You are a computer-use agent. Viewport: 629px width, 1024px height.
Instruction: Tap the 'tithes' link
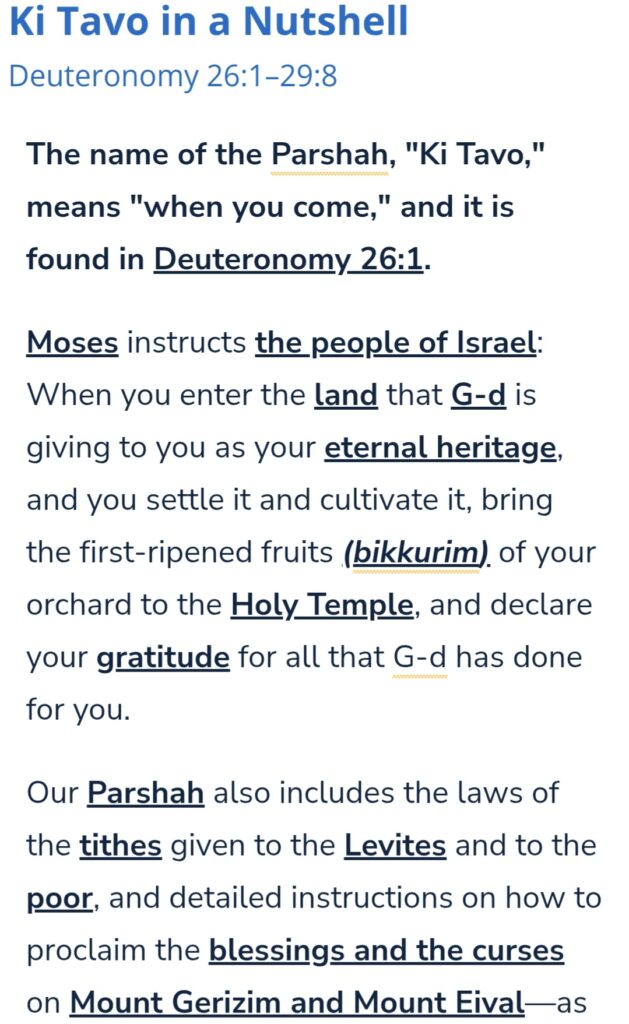tap(120, 846)
